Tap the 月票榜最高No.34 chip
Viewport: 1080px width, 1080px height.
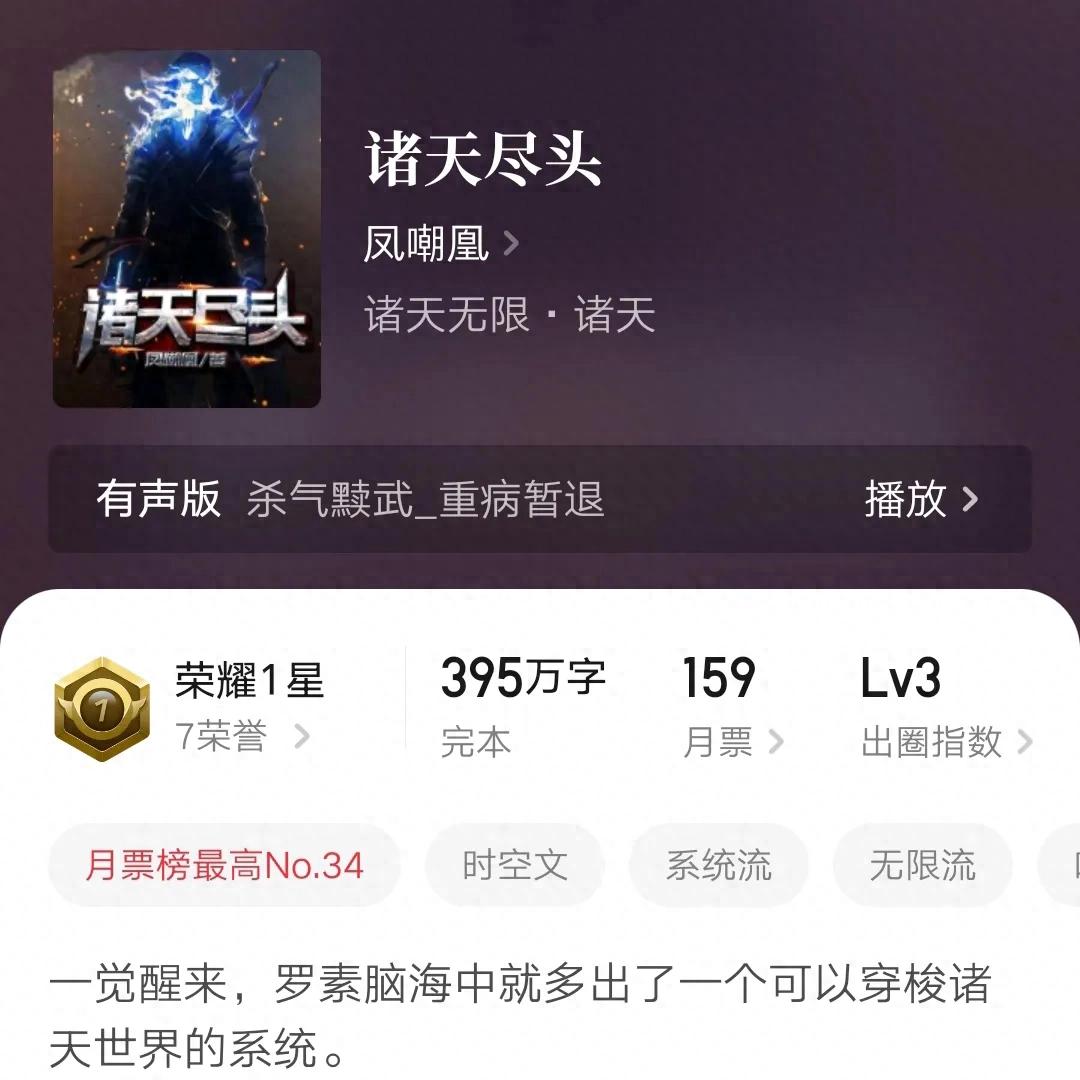[224, 865]
